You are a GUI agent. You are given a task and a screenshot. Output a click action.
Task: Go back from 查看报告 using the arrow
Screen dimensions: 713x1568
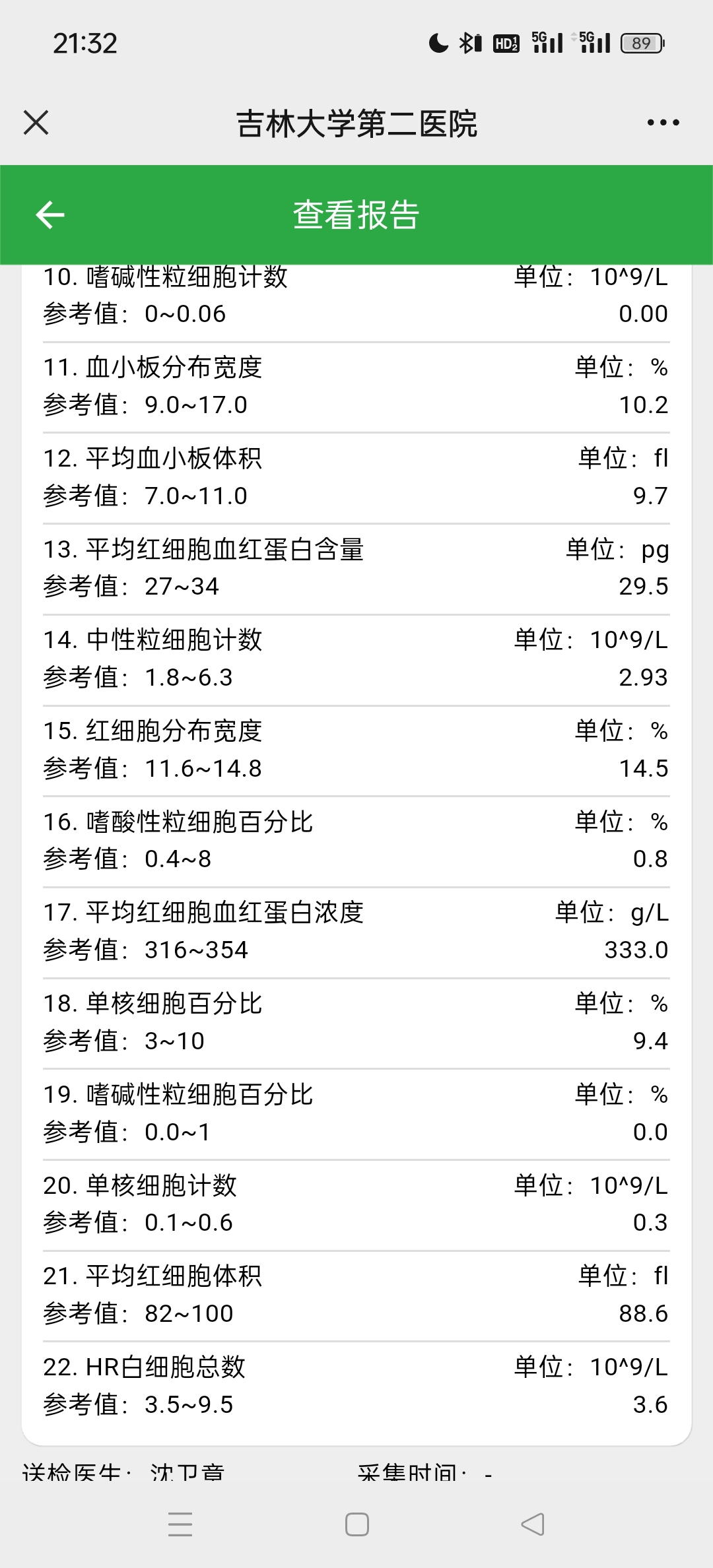point(50,215)
